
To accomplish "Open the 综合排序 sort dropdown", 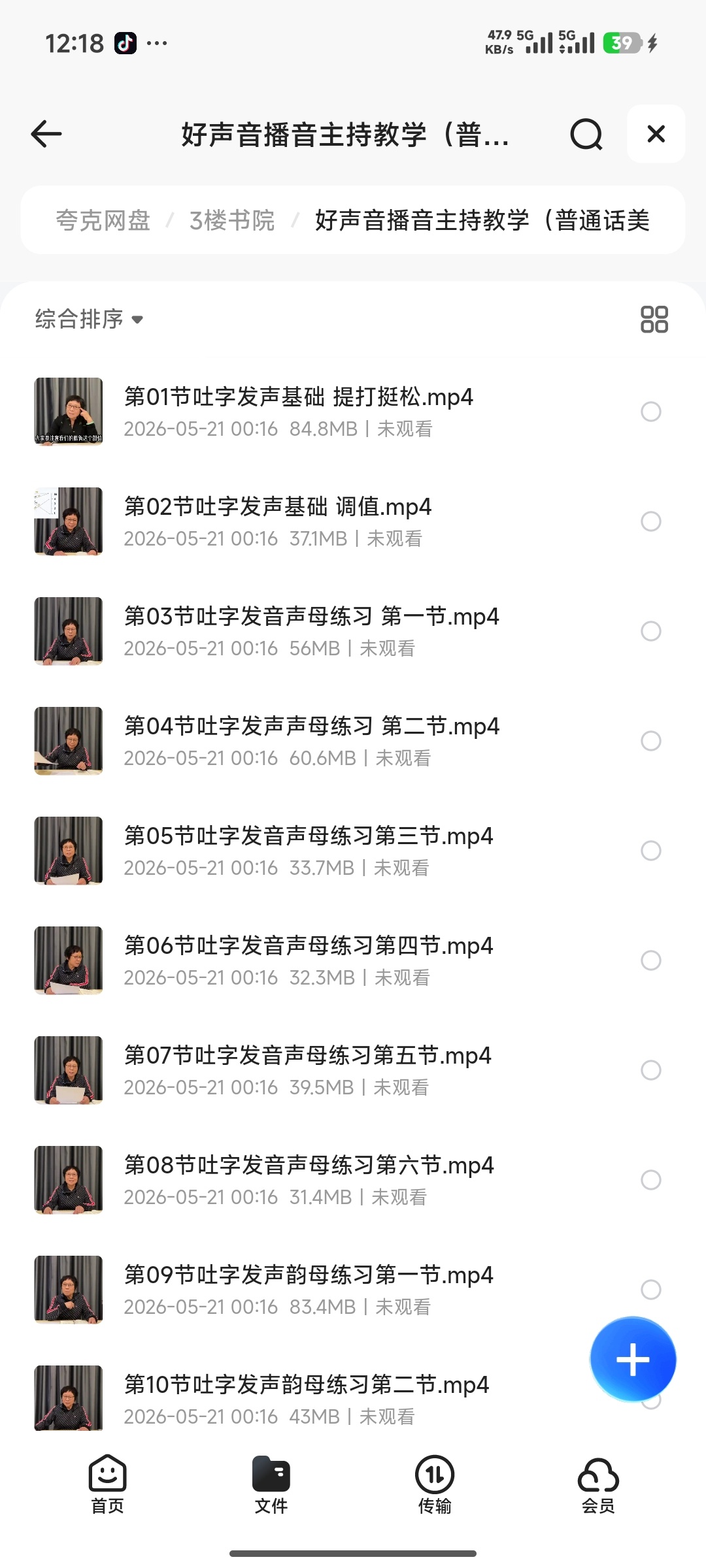I will pyautogui.click(x=89, y=319).
